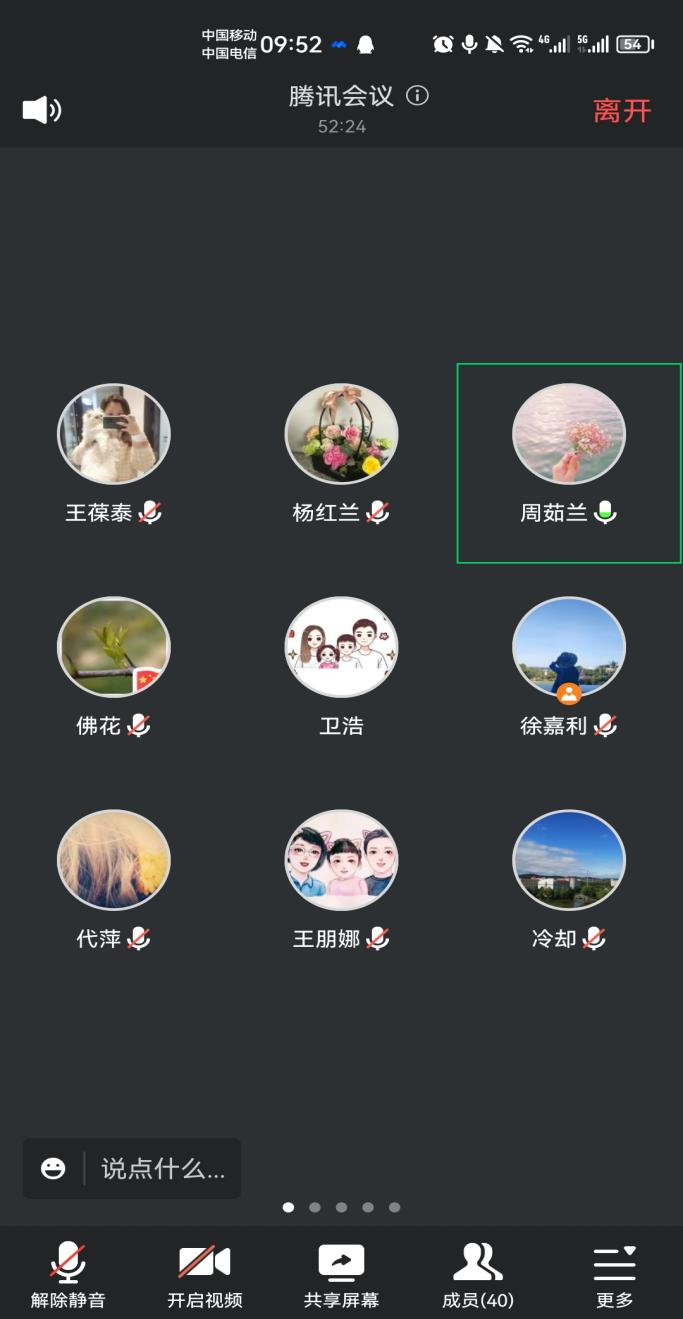Select participant tile 周茹兰
The width and height of the screenshot is (683, 1319).
coord(568,462)
